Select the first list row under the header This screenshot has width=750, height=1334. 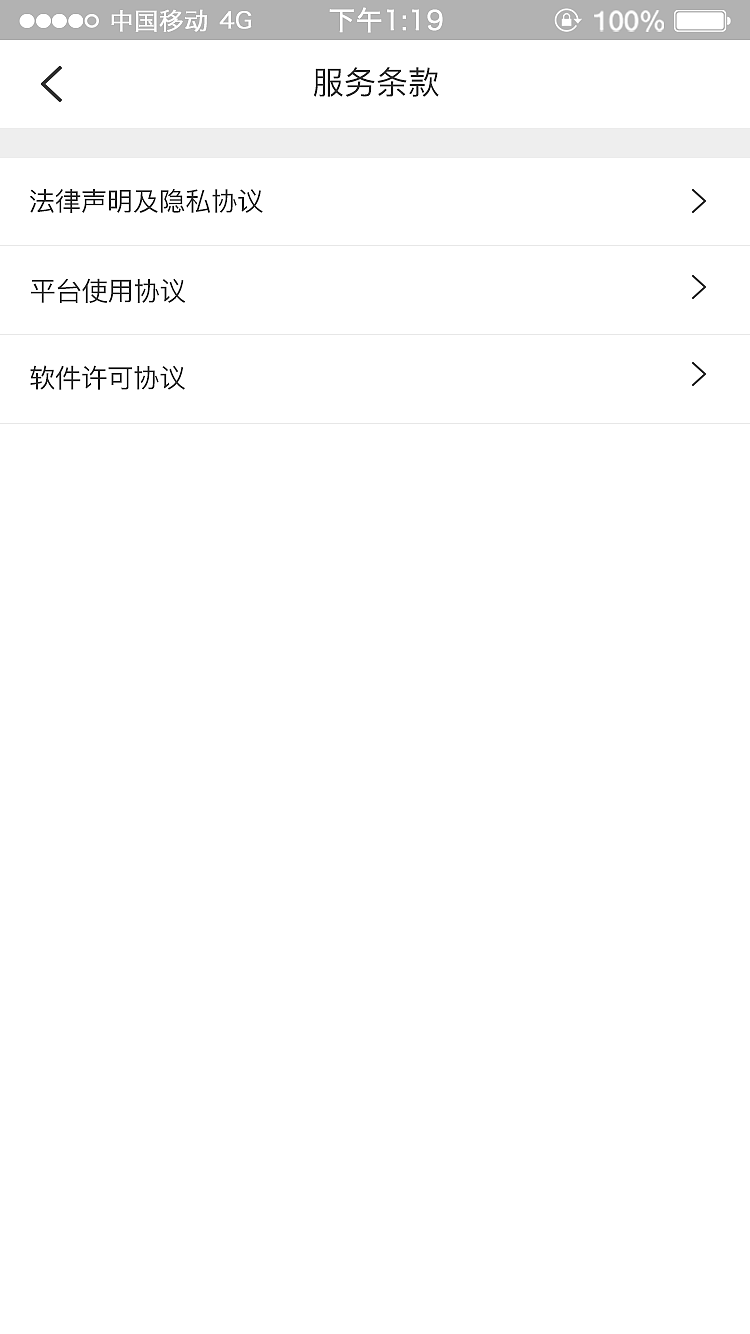point(375,201)
